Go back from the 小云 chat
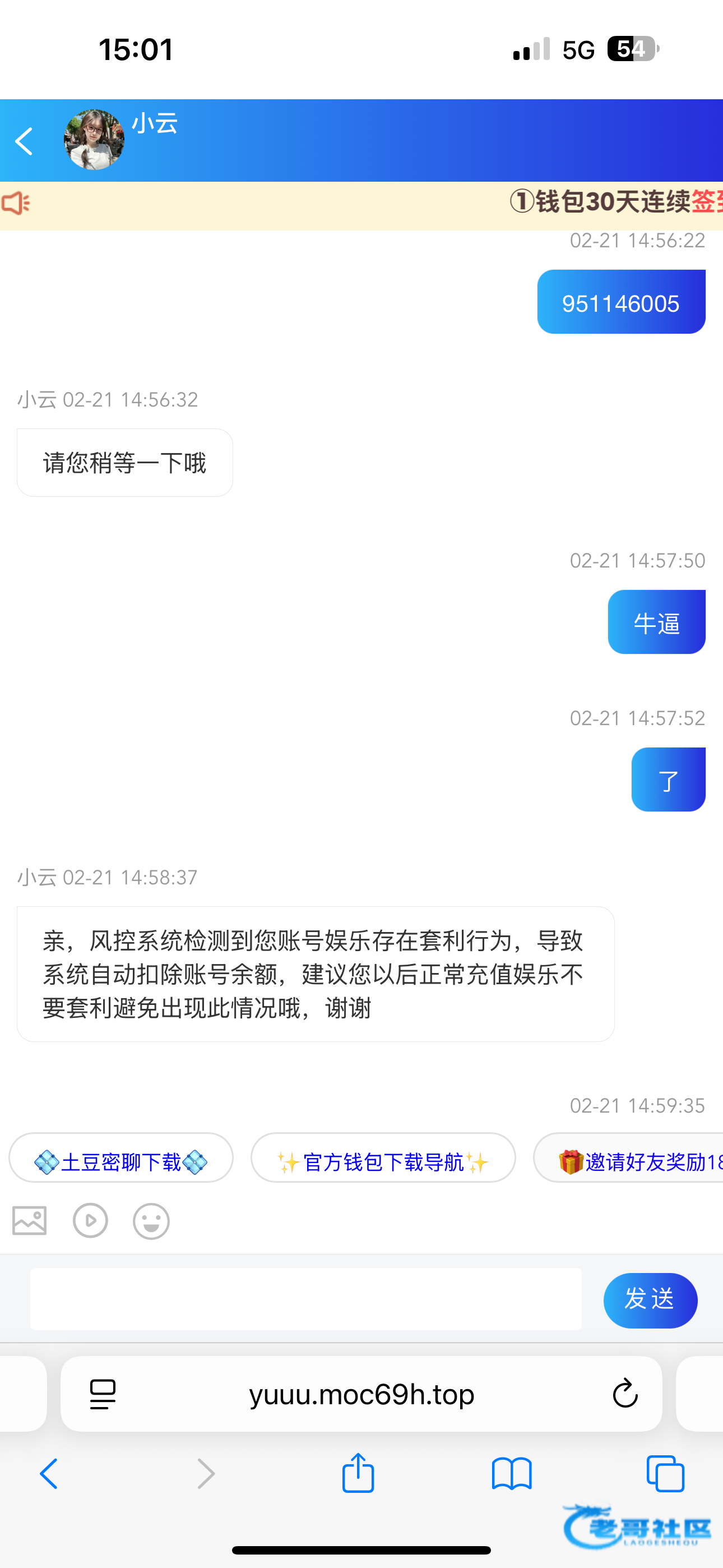This screenshot has height=1568, width=723. pos(24,141)
